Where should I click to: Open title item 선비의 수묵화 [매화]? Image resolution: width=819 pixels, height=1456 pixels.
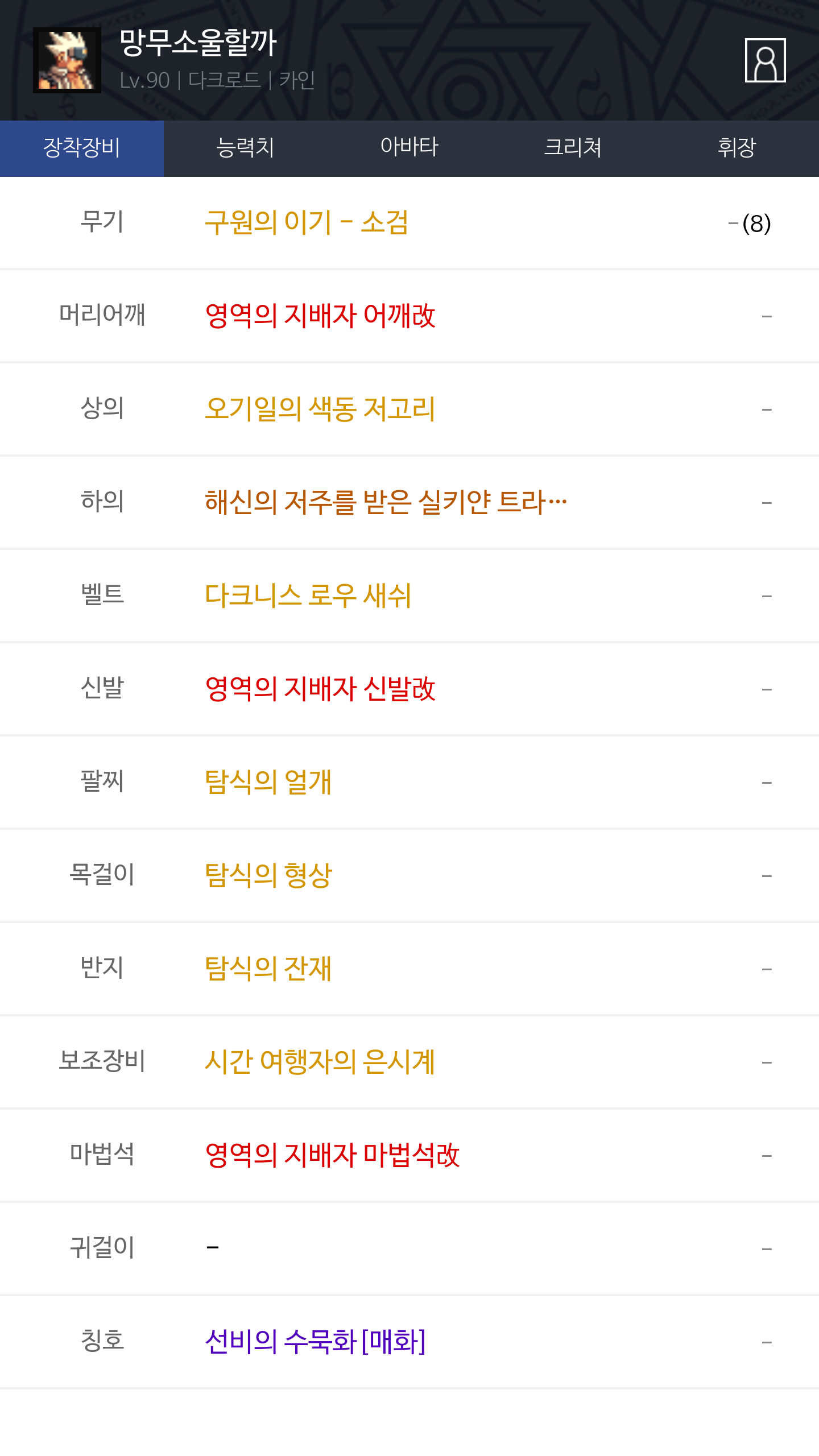315,1342
